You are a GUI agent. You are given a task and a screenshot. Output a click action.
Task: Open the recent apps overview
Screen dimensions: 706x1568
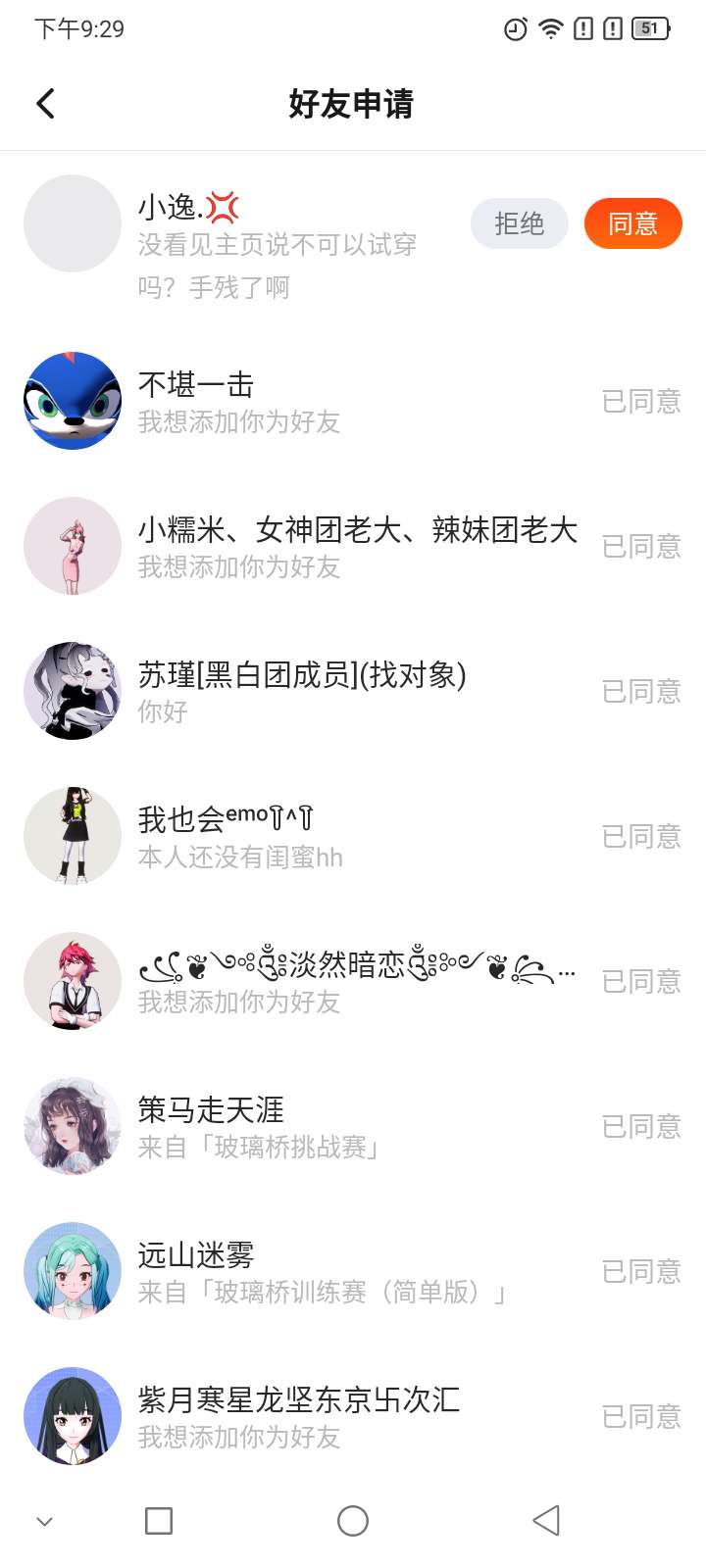pyautogui.click(x=159, y=1521)
